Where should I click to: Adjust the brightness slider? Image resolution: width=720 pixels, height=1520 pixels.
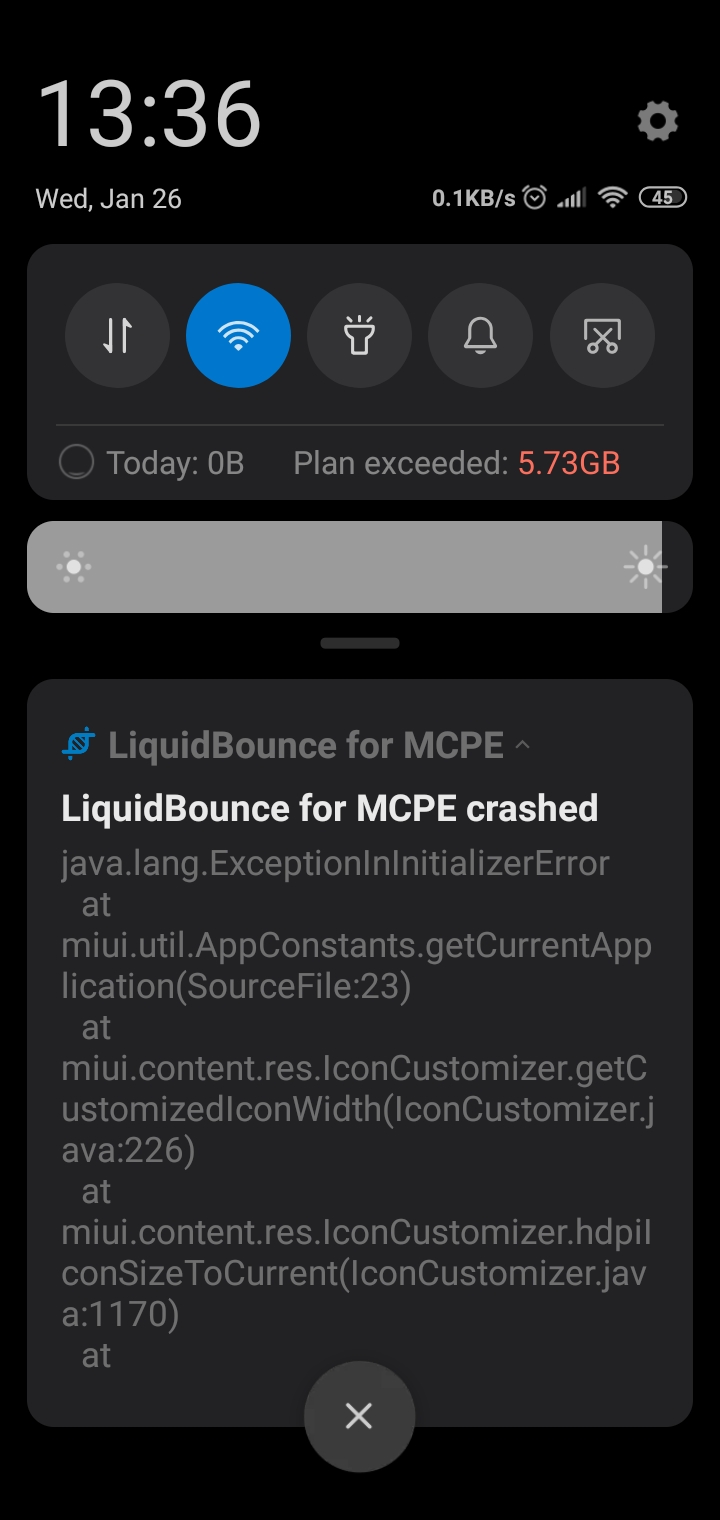(359, 566)
